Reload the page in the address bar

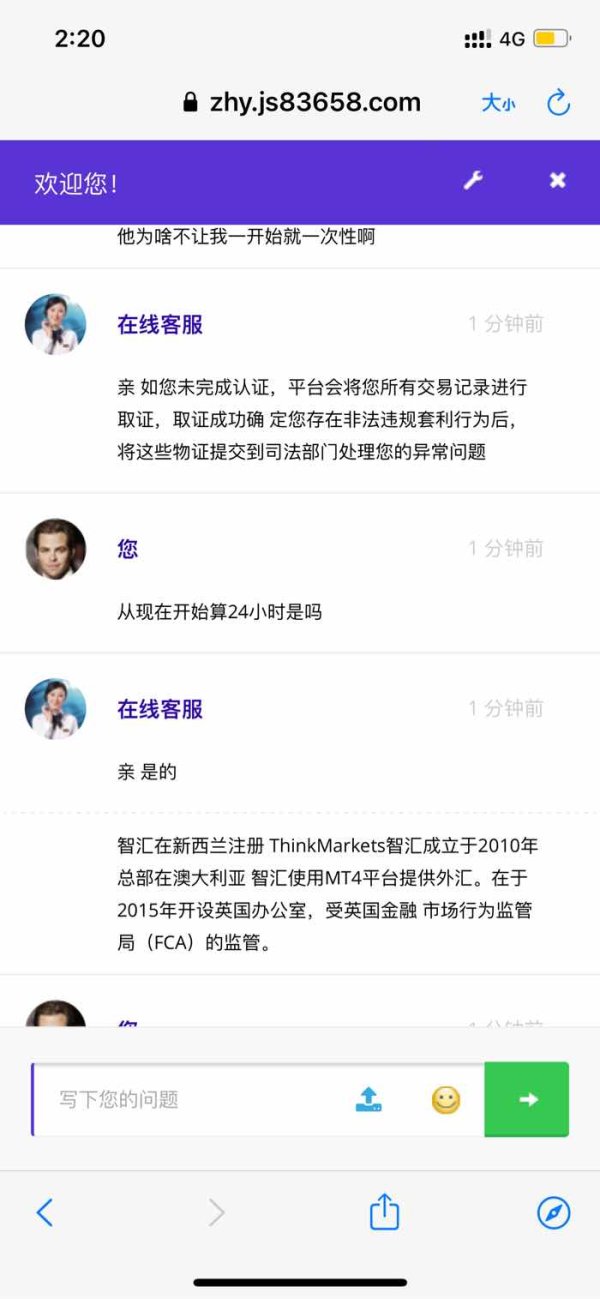click(558, 102)
